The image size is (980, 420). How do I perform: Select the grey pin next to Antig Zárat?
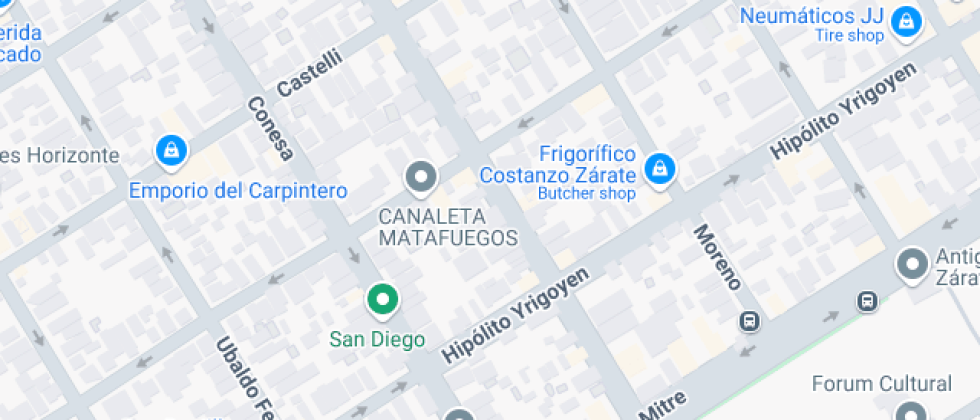pos(912,266)
